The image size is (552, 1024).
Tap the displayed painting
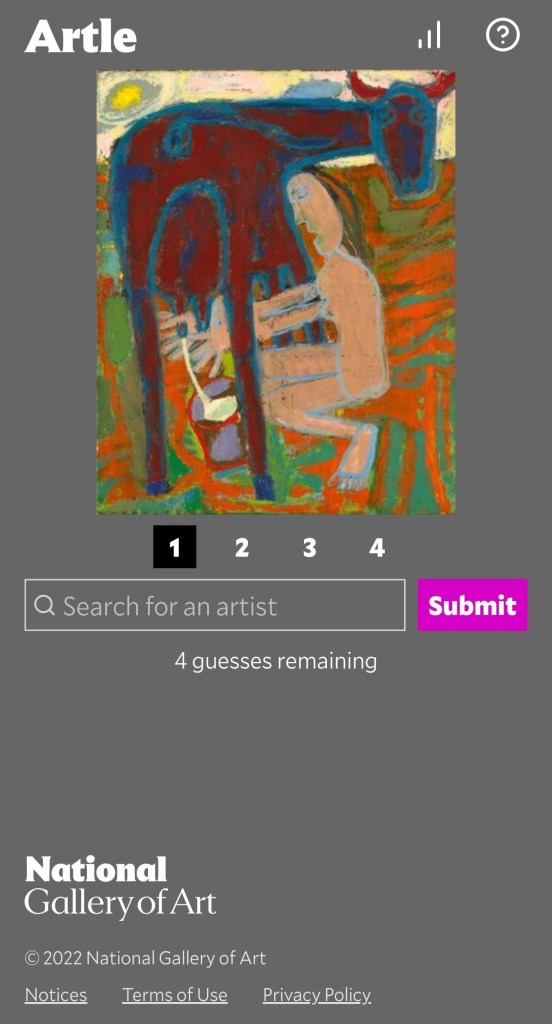point(276,292)
